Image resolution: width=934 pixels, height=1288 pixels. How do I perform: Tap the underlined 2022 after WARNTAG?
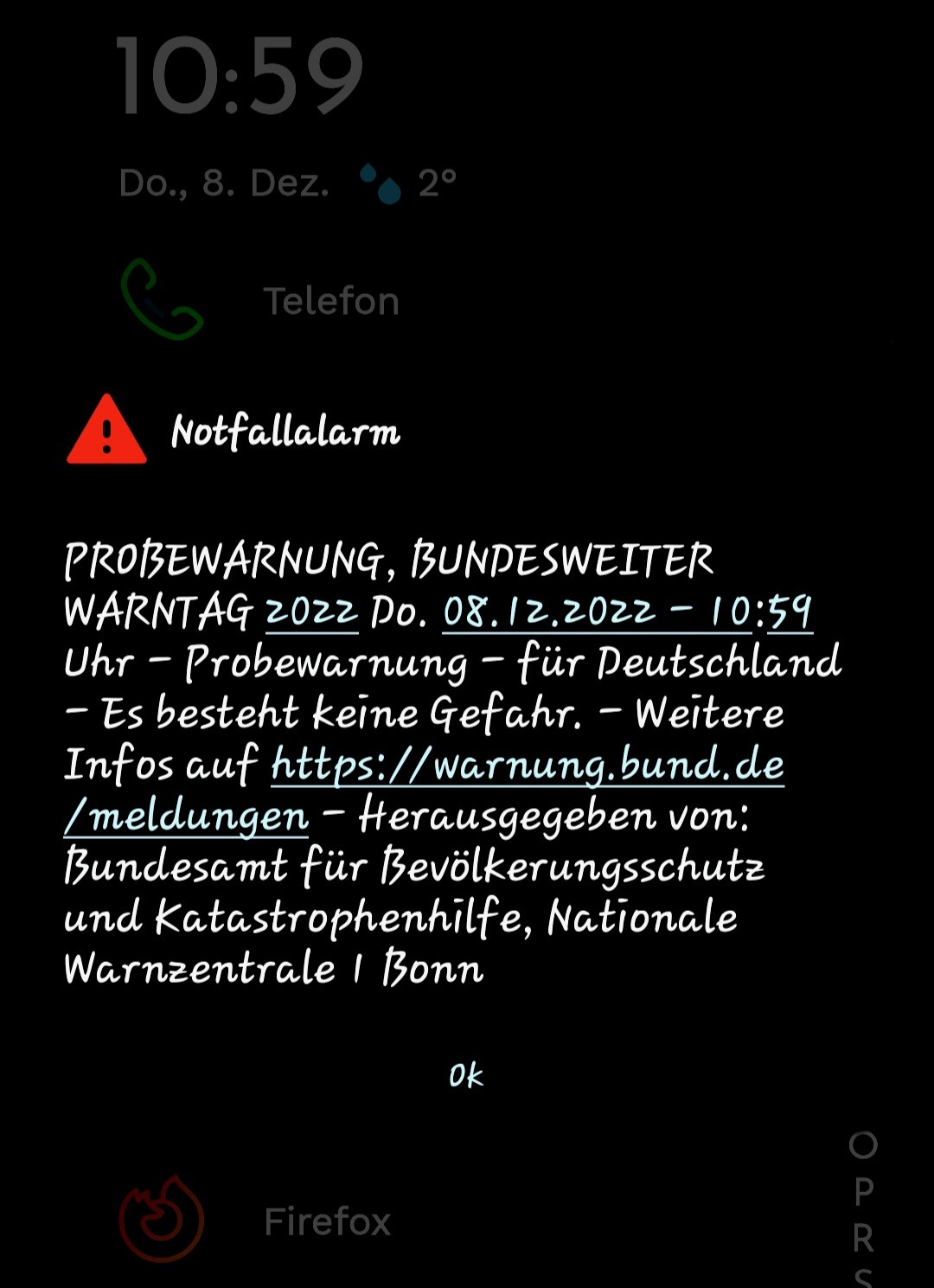(x=311, y=612)
